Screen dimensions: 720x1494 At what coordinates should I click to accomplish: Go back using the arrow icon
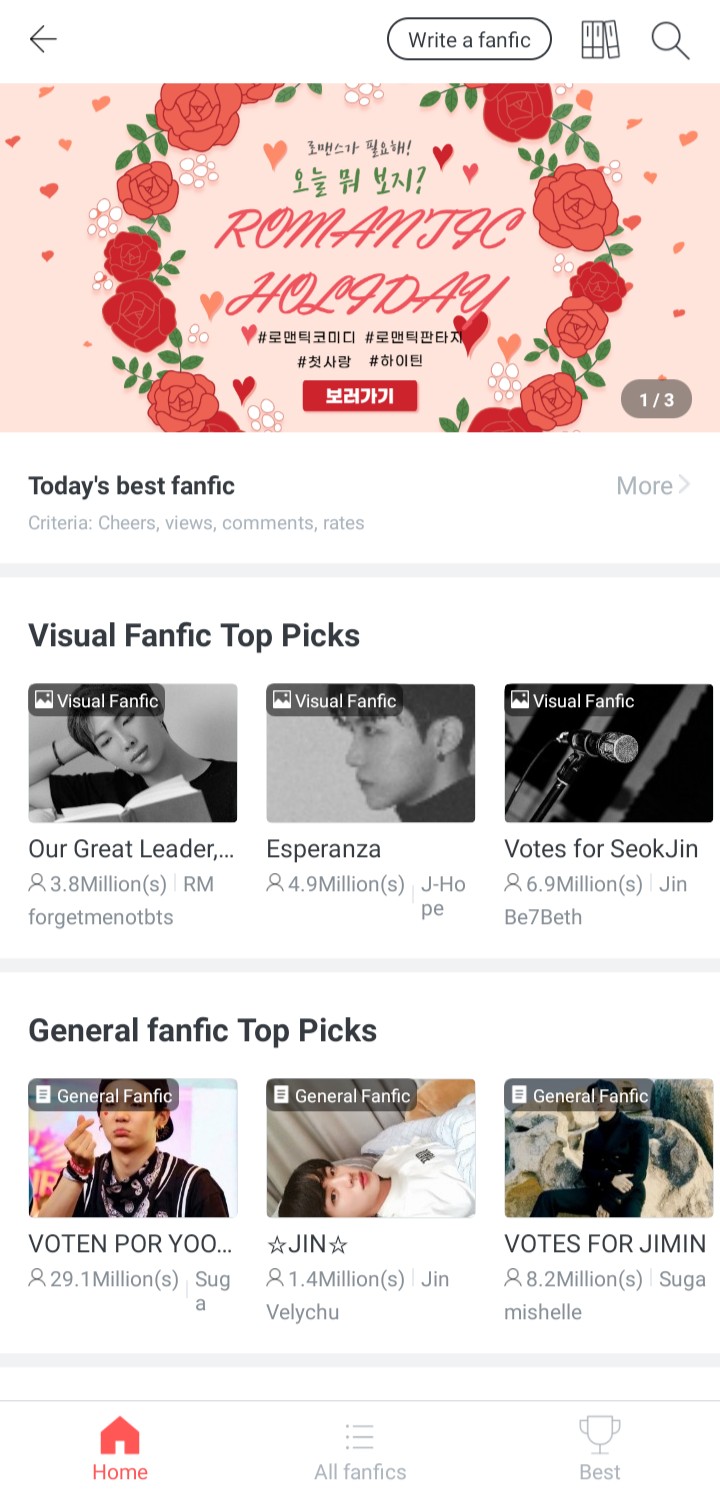pos(43,40)
